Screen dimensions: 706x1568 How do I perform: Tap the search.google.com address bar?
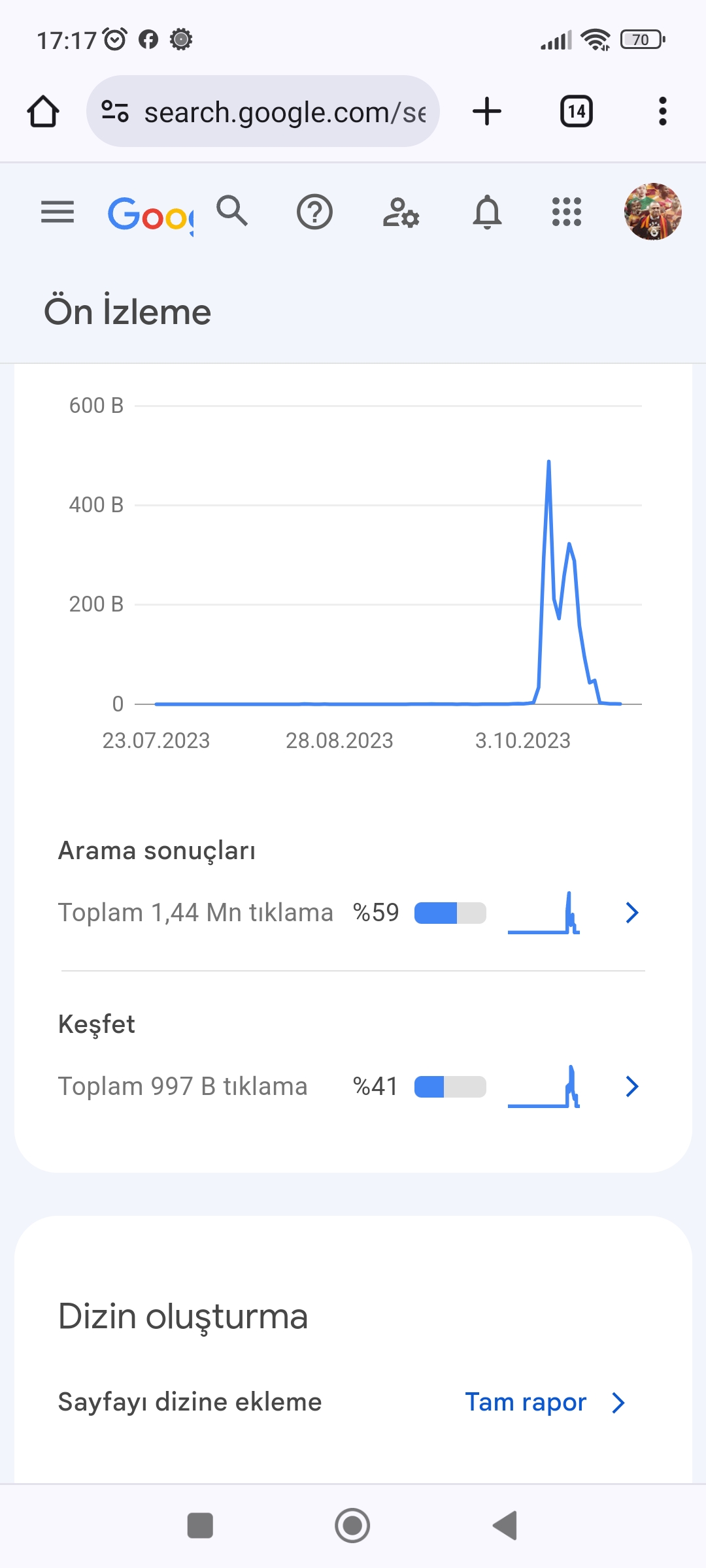(x=263, y=111)
